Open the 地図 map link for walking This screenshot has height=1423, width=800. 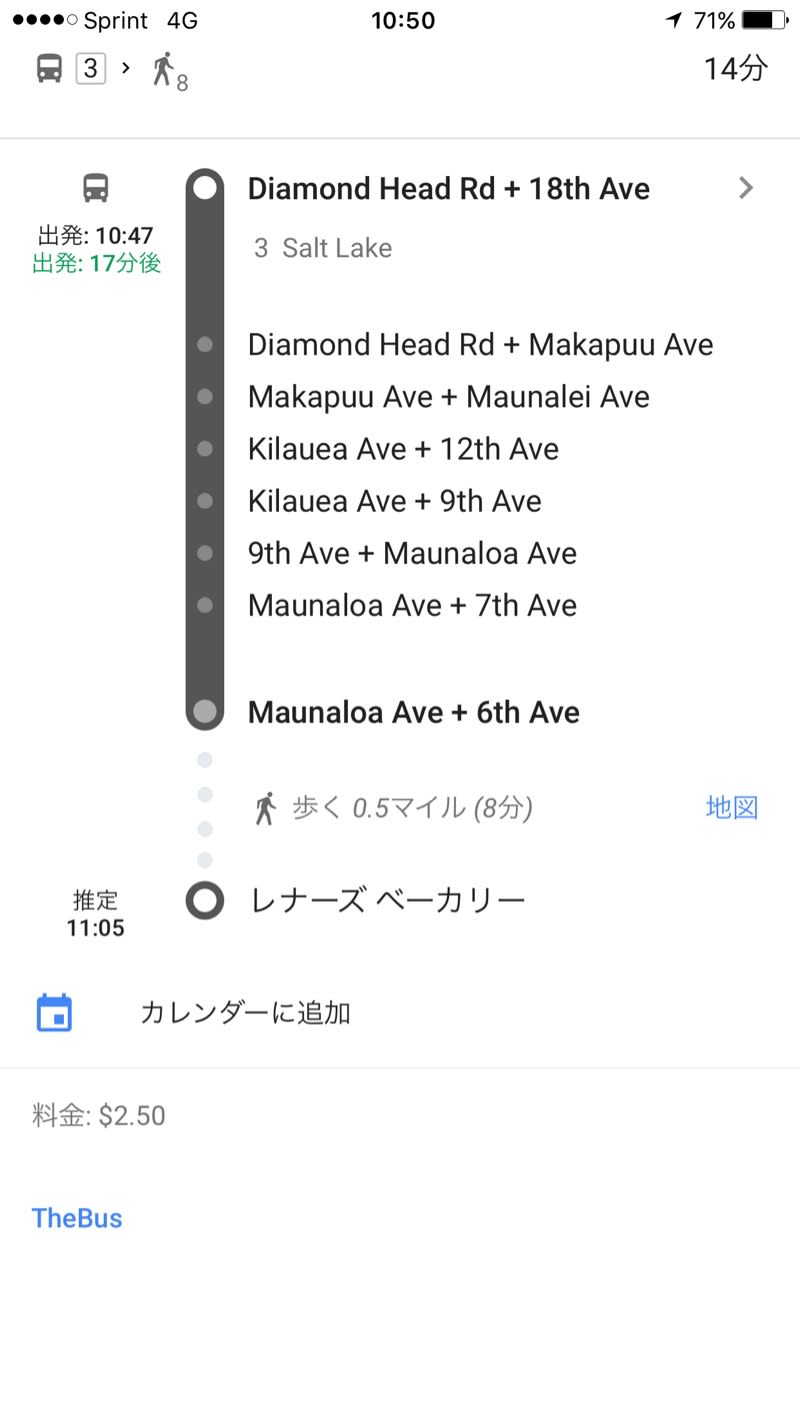click(732, 807)
